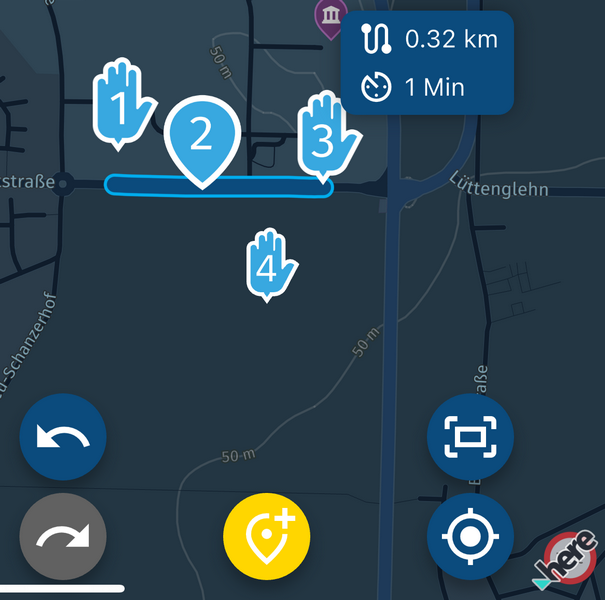Image resolution: width=605 pixels, height=600 pixels.
Task: Redo the route change
Action: coord(63,537)
